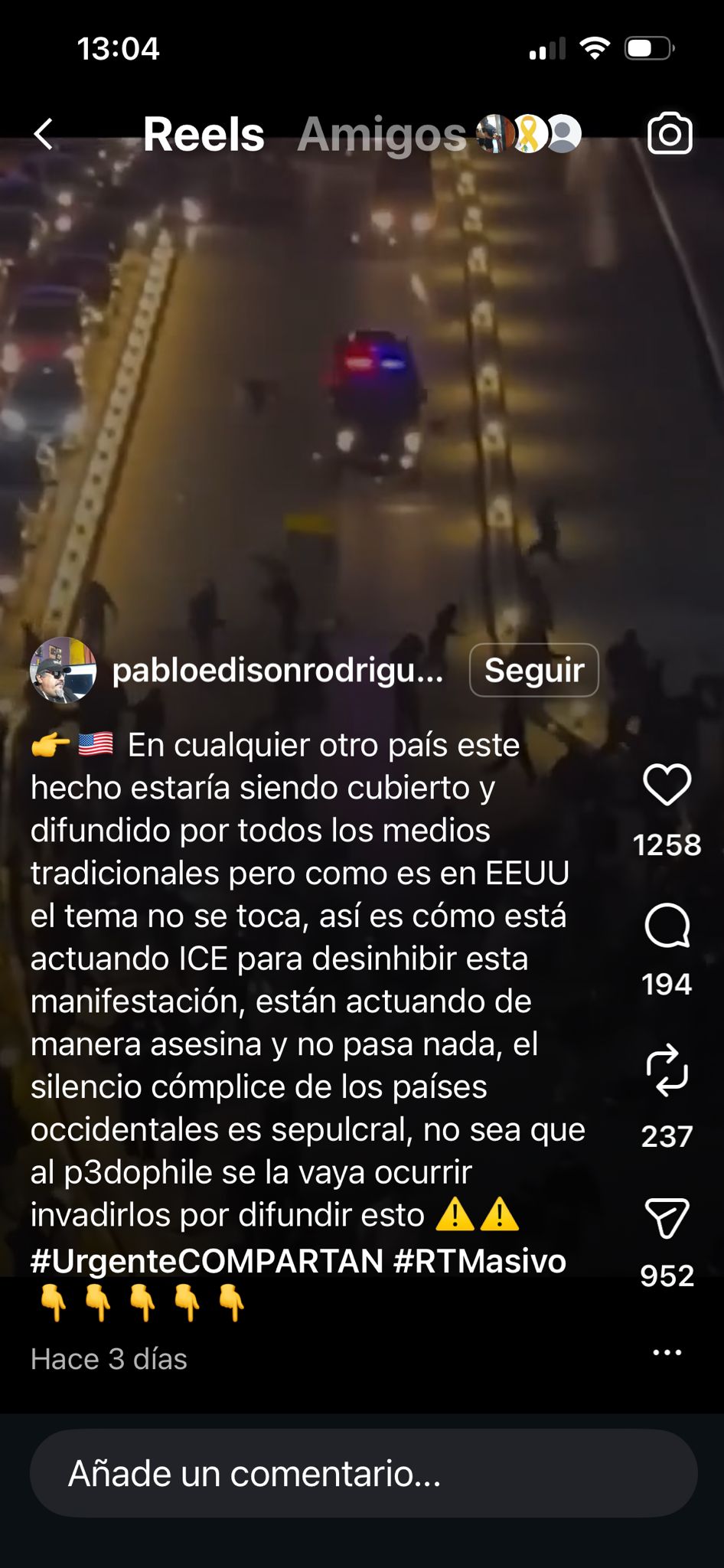Open the pabloedisonrodrigu username link
Image resolution: width=724 pixels, height=1568 pixels.
point(277,670)
